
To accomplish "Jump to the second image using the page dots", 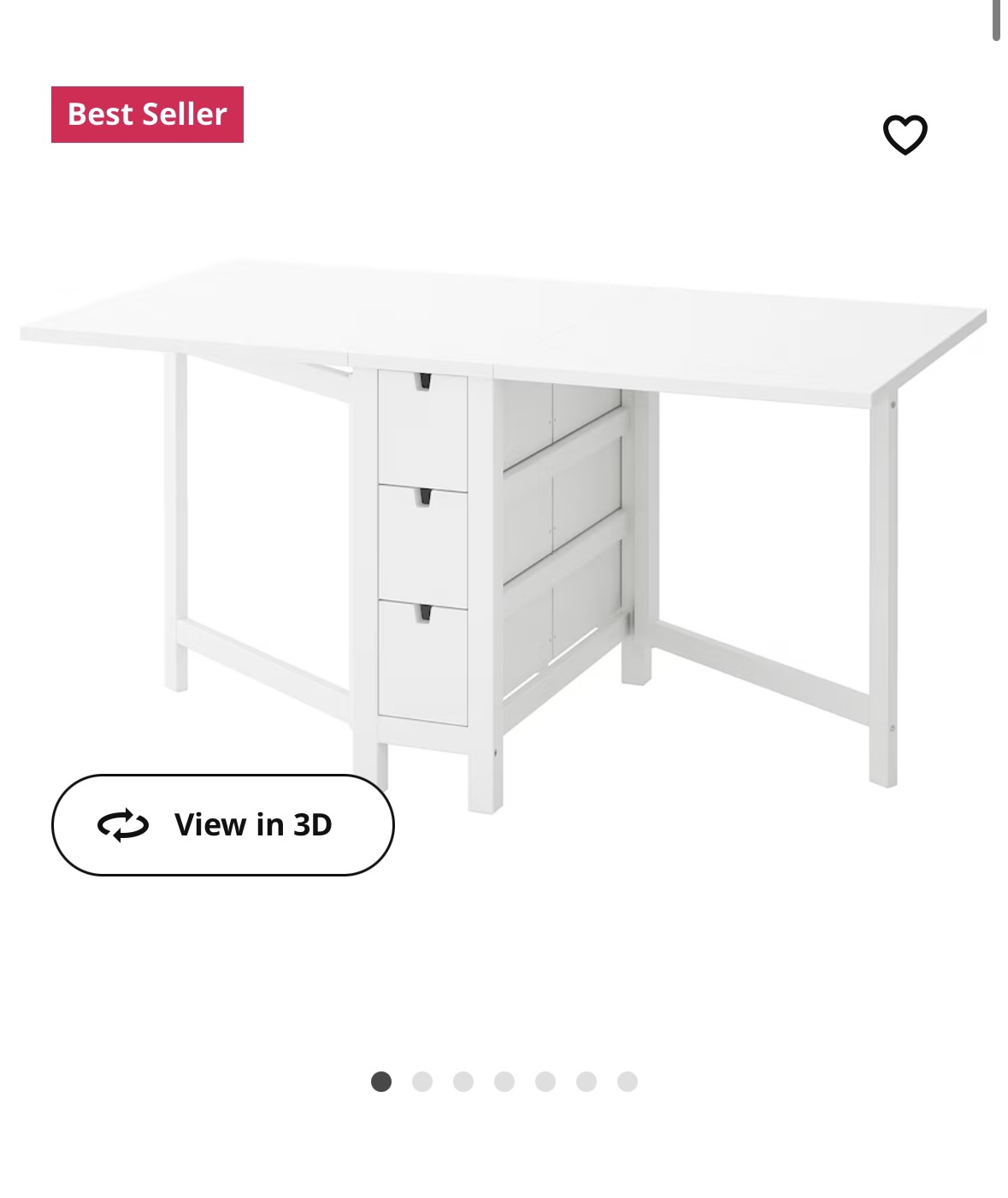I will (422, 1082).
